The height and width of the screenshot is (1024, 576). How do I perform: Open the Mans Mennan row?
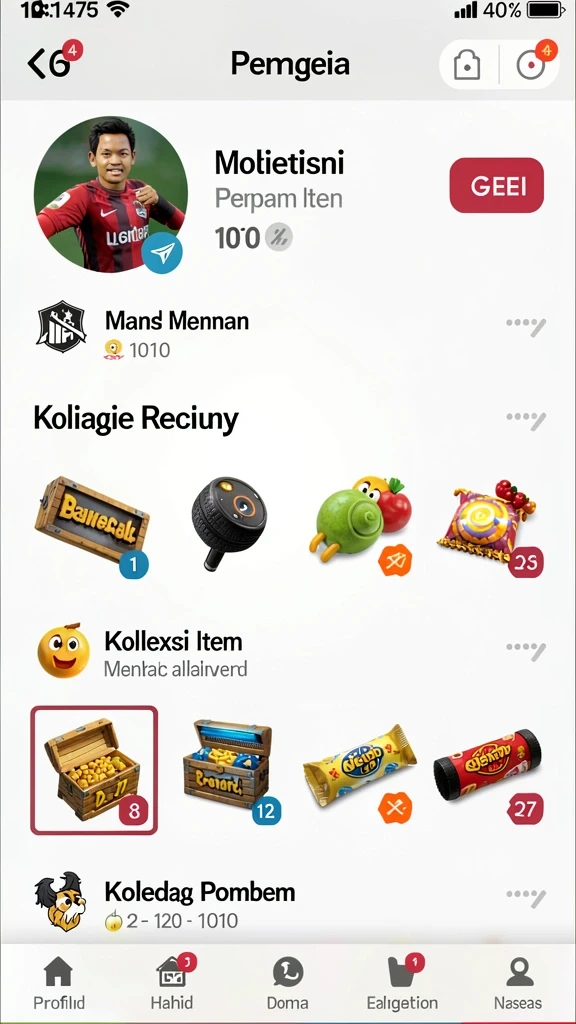point(289,333)
